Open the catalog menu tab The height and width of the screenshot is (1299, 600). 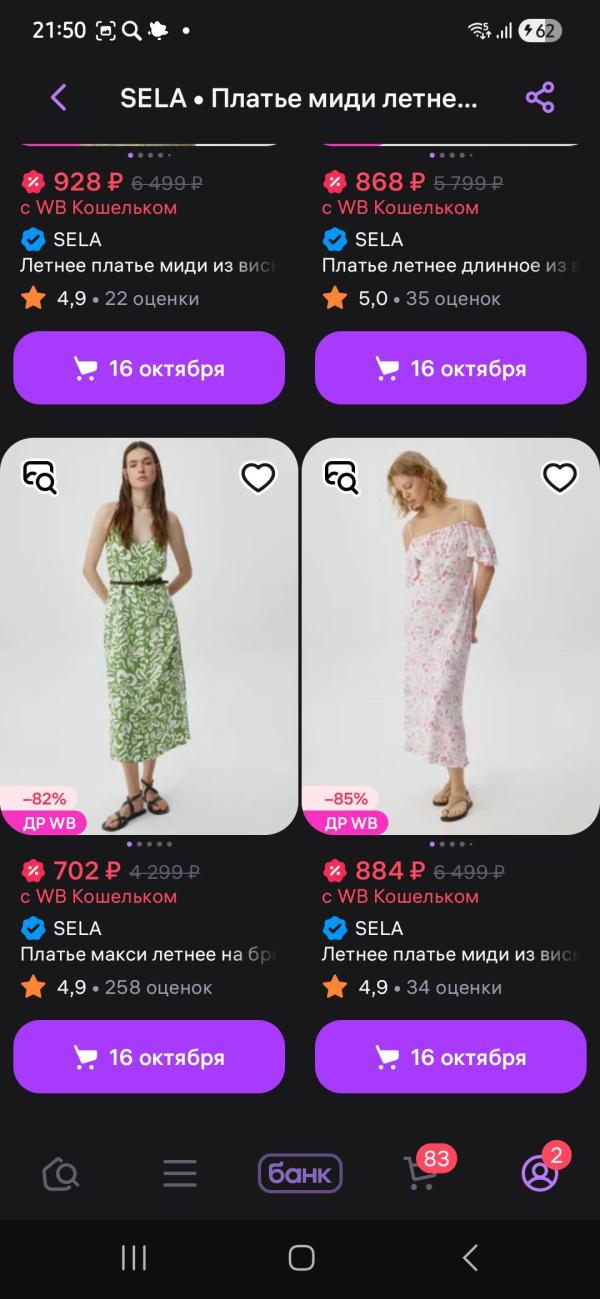tap(180, 1174)
